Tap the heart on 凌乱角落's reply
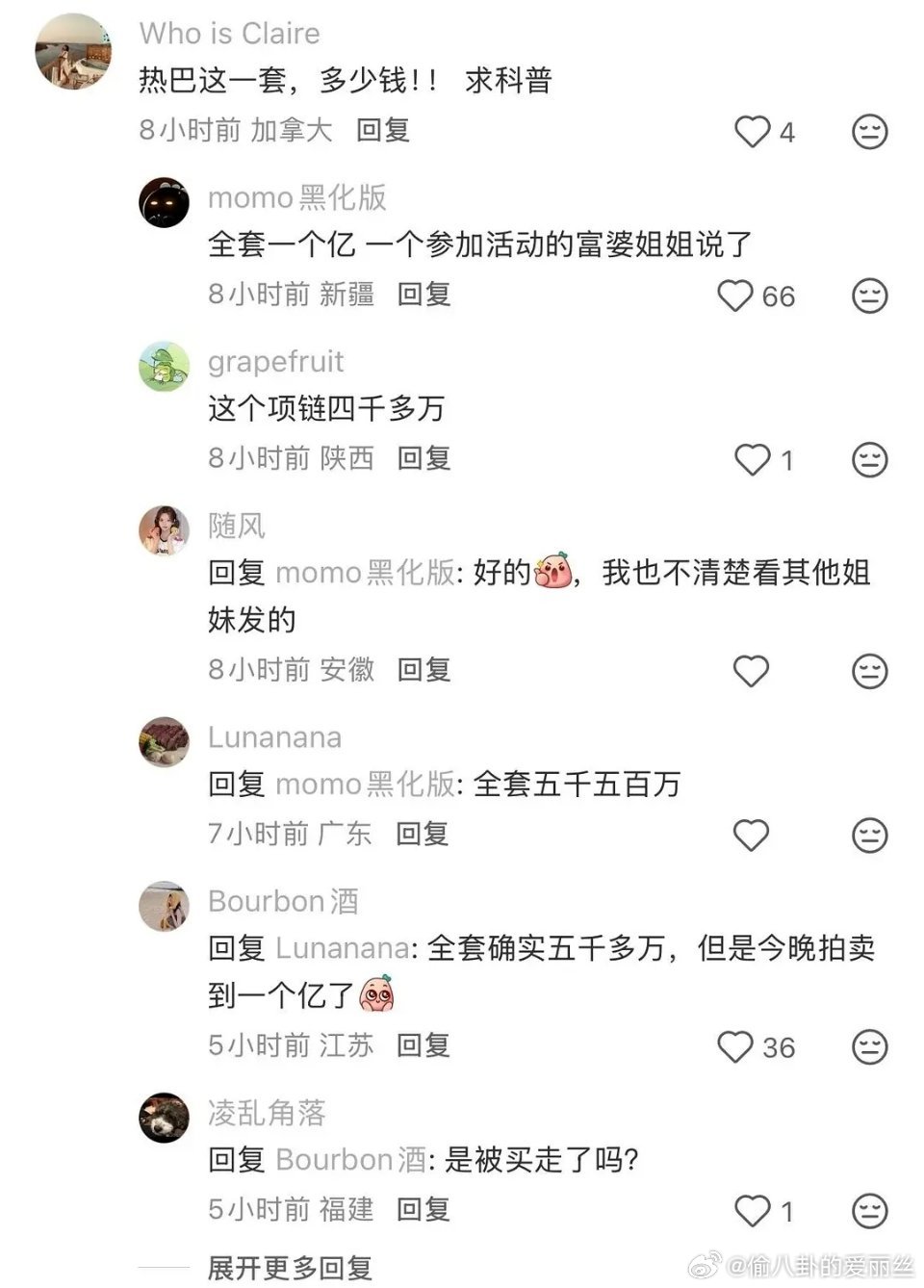 750,1212
